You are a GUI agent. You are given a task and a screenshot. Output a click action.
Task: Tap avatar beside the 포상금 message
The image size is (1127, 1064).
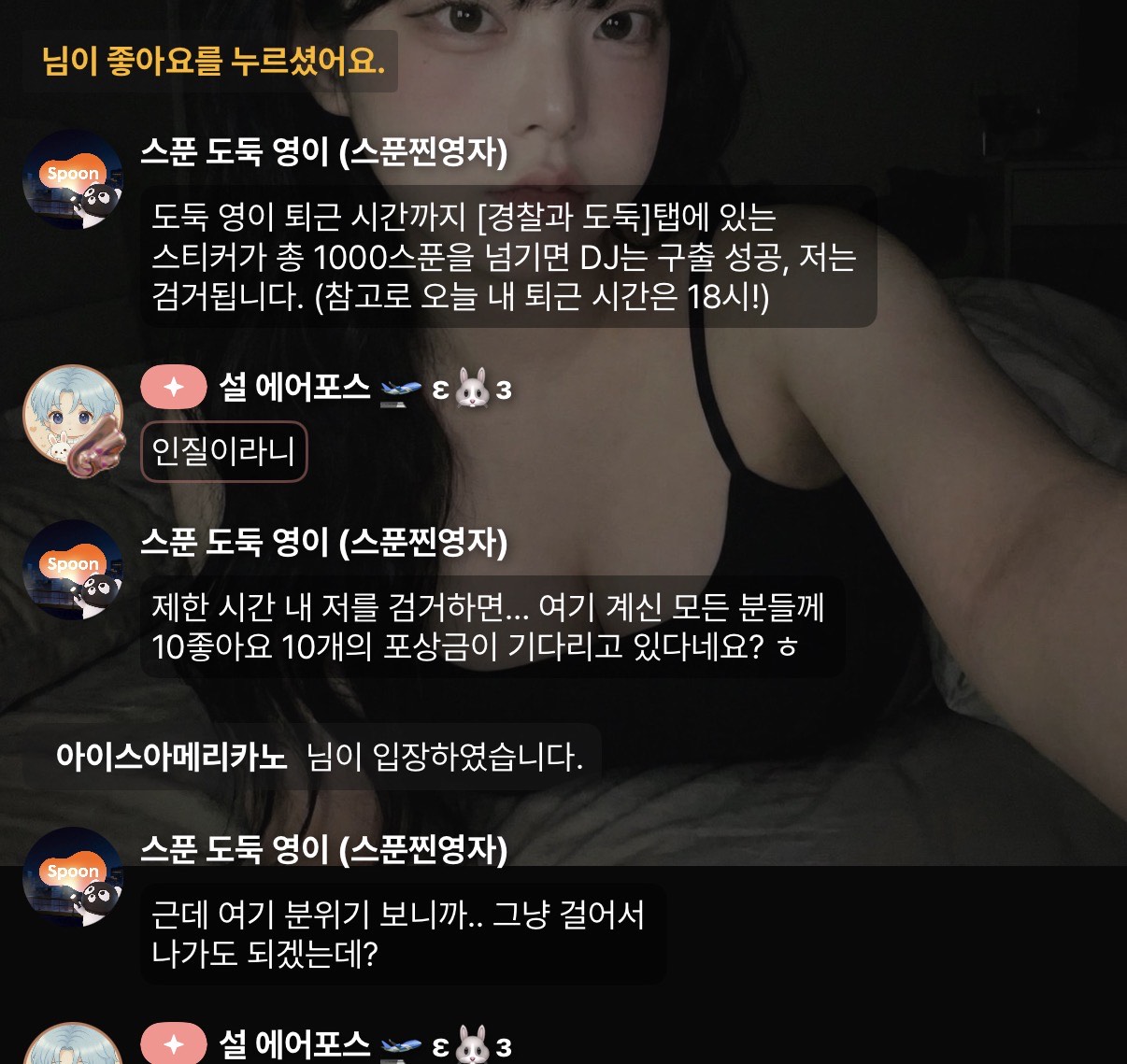73,570
